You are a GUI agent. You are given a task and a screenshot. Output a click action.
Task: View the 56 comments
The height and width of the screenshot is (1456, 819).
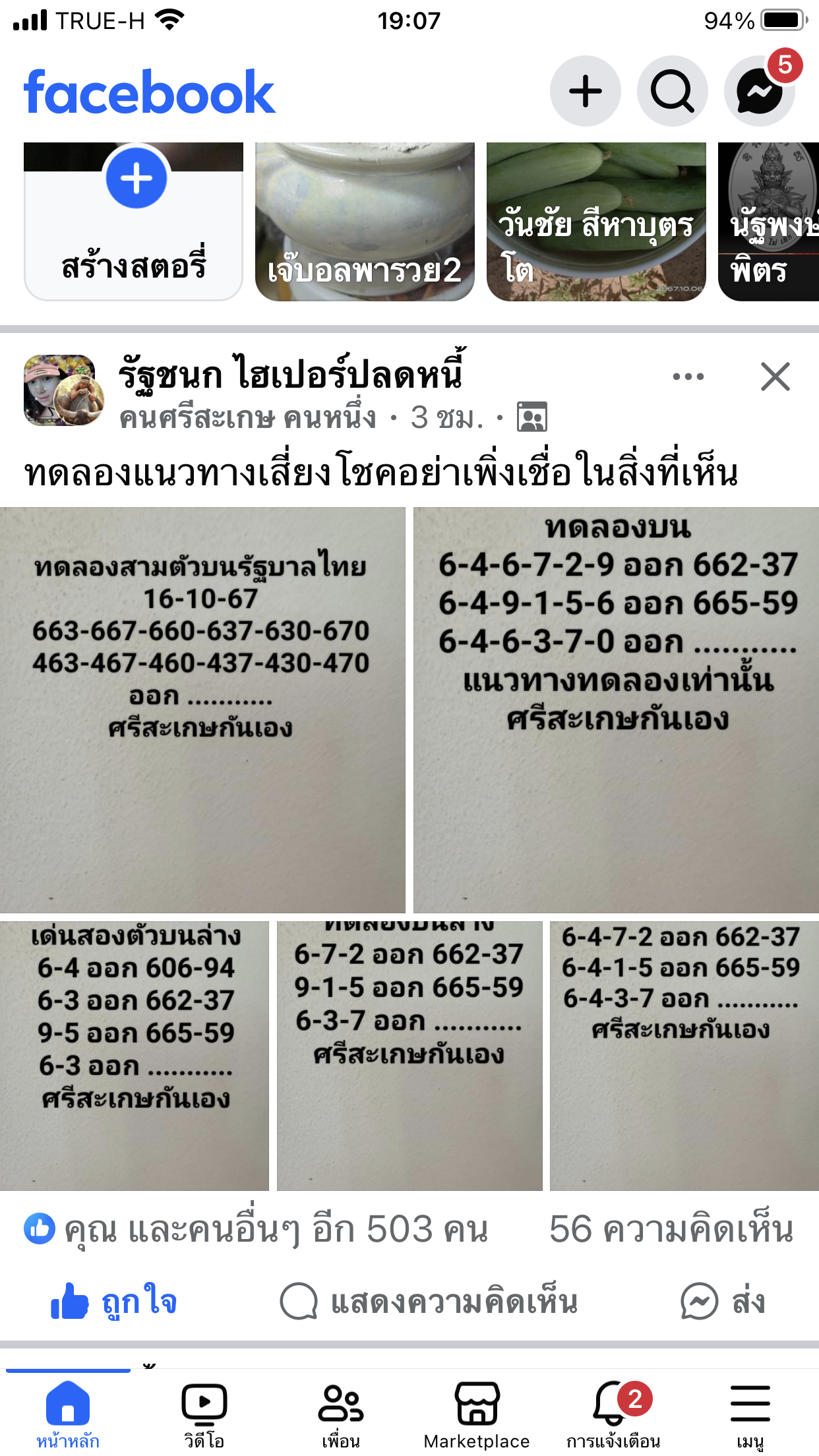pyautogui.click(x=671, y=1229)
